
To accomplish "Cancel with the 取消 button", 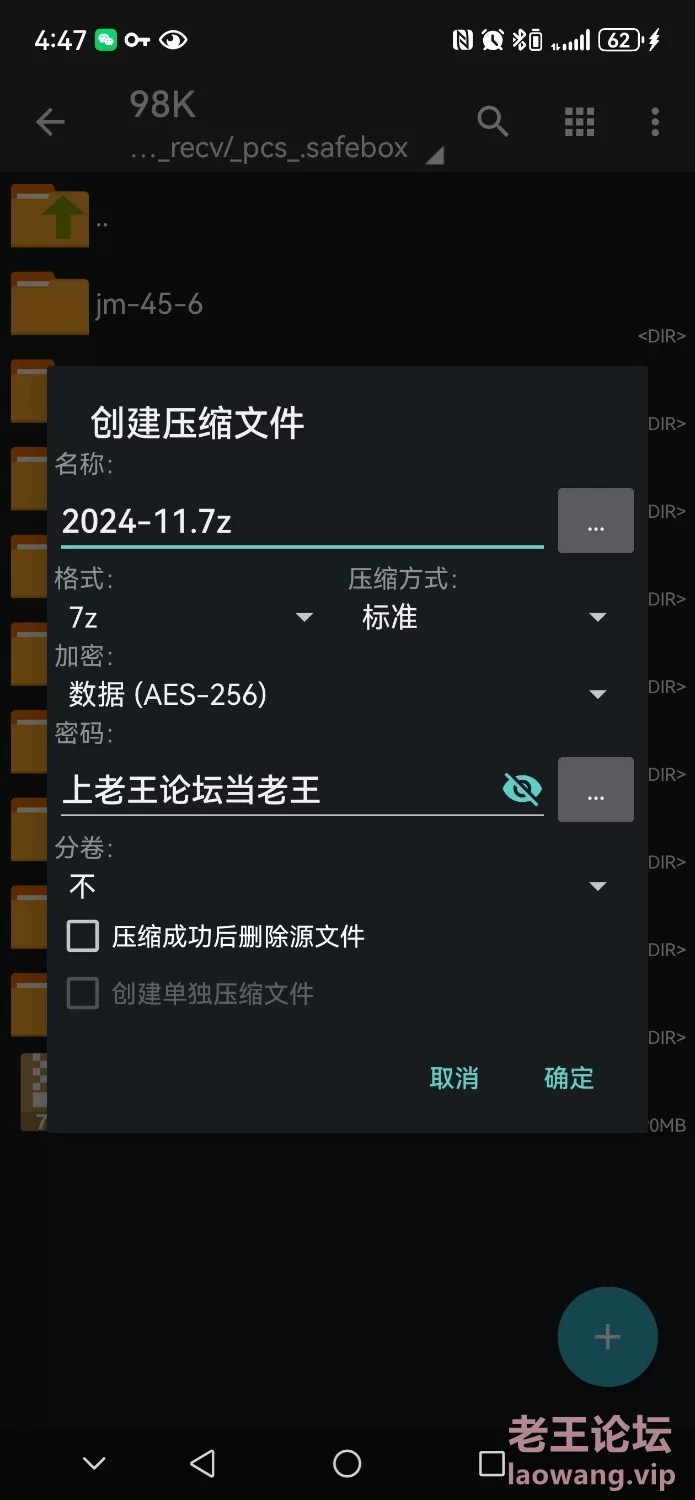I will pyautogui.click(x=454, y=1078).
